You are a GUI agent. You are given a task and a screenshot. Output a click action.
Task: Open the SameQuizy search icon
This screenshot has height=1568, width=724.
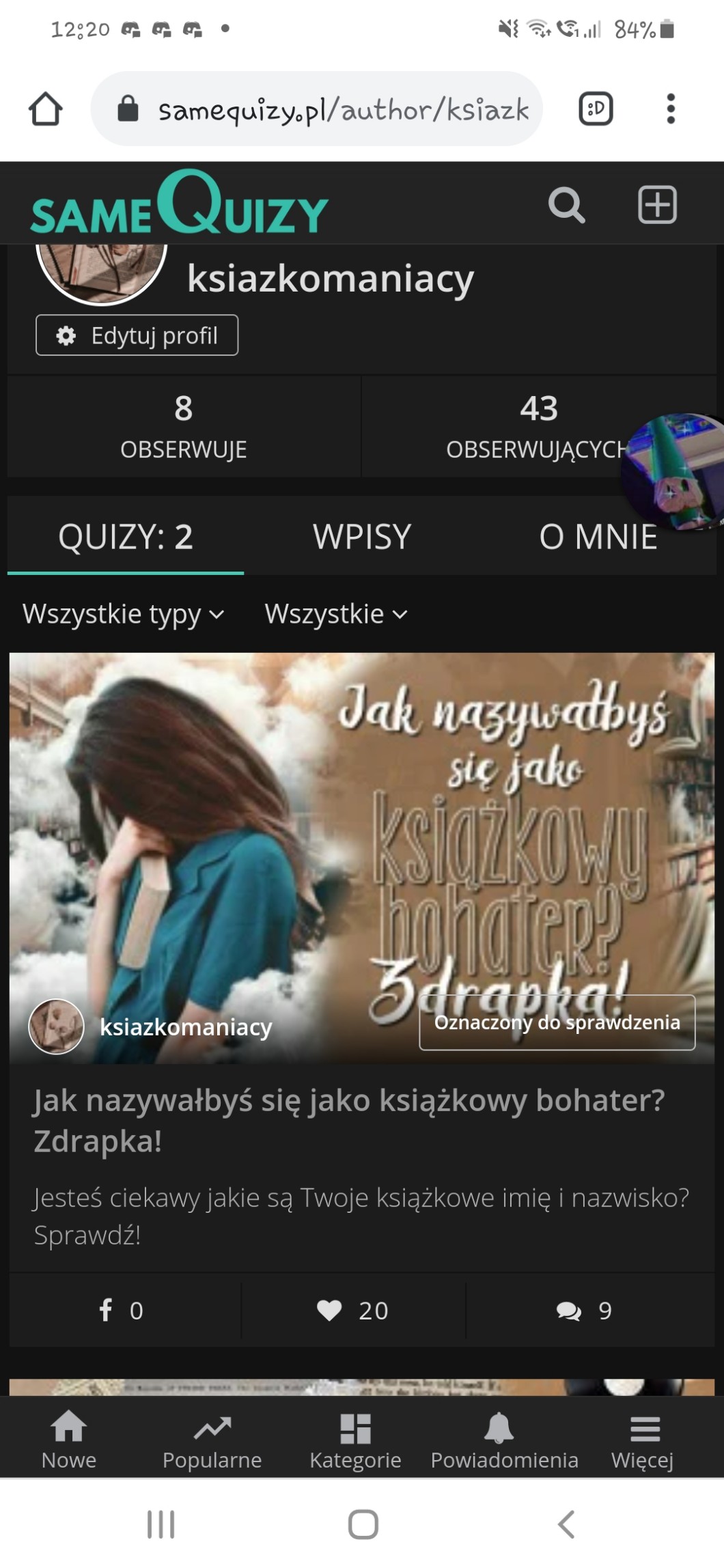(x=566, y=205)
